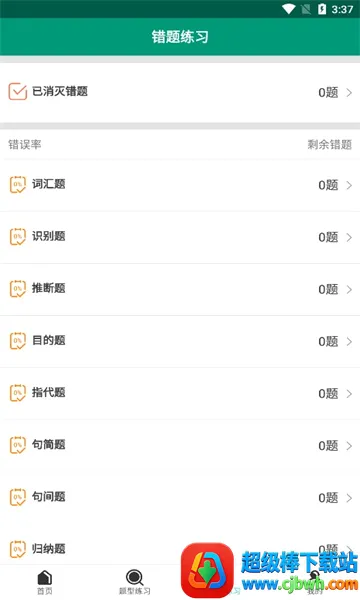View the 句间题 category
This screenshot has height=600, width=360.
click(x=180, y=497)
